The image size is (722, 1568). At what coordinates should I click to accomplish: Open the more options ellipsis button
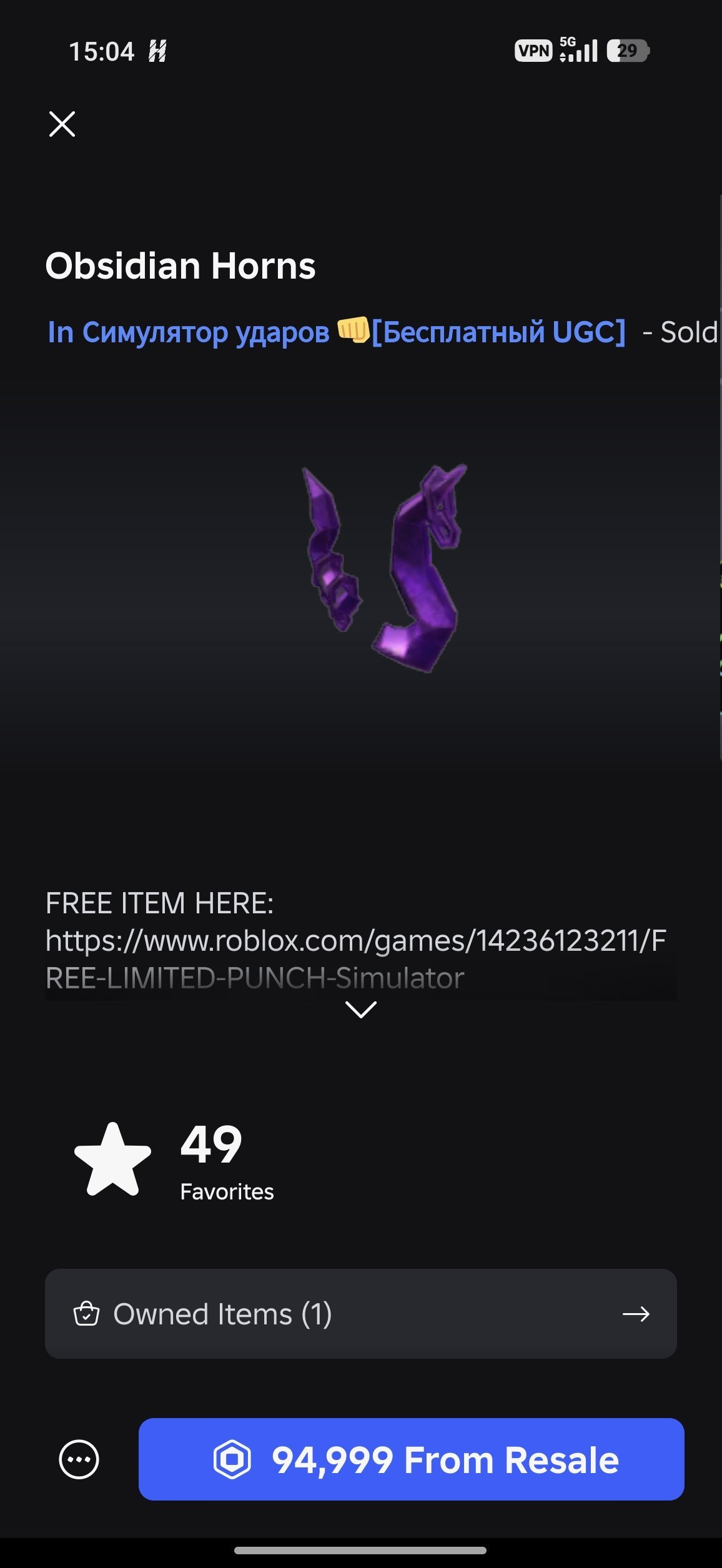[79, 1460]
